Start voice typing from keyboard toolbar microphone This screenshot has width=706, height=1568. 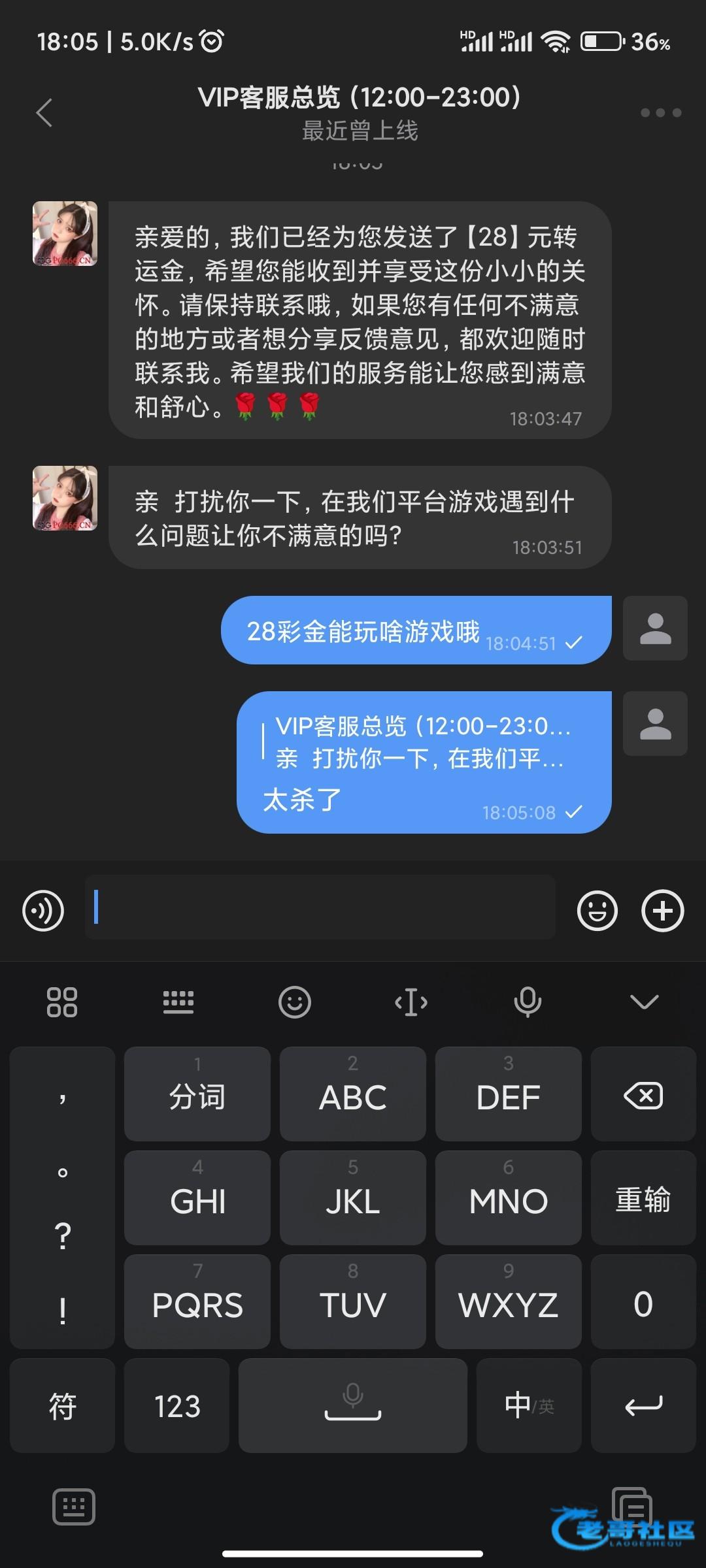click(528, 1002)
